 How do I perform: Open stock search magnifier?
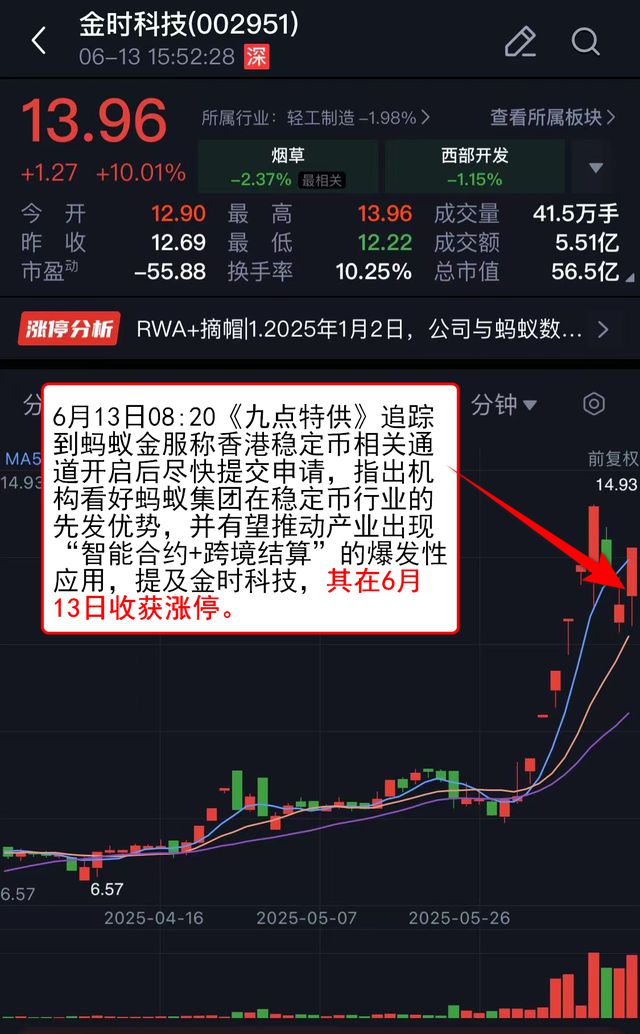(x=585, y=41)
